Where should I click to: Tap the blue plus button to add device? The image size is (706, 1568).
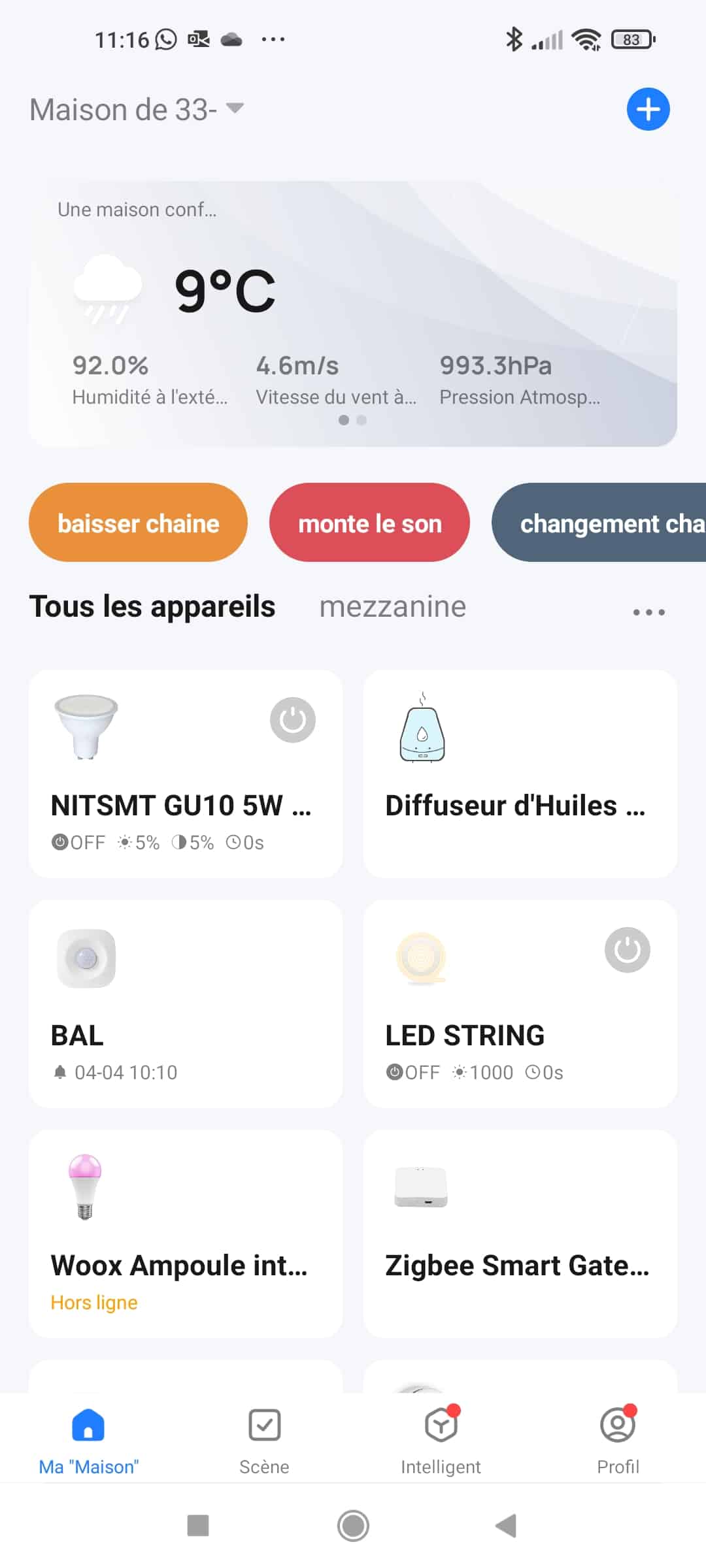[x=648, y=109]
